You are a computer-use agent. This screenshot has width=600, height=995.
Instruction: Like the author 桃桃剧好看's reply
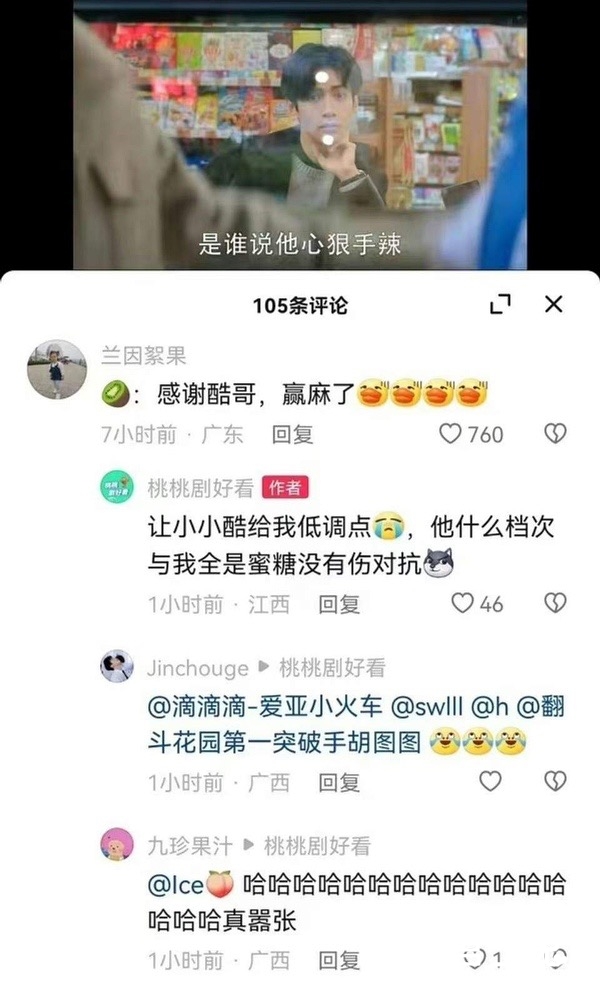pyautogui.click(x=462, y=604)
